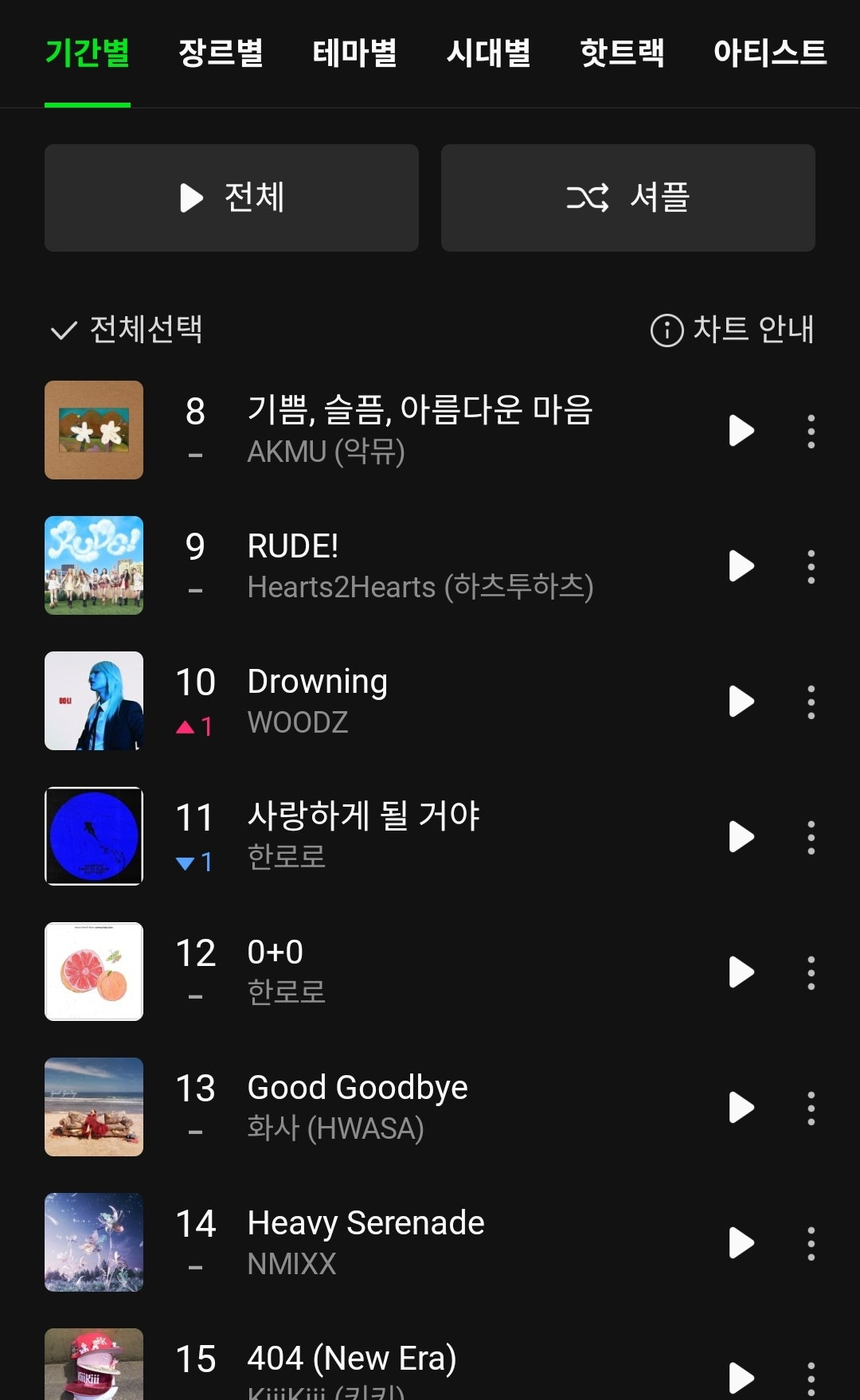Tap the RUDE! album cover
Image resolution: width=860 pixels, height=1400 pixels.
[94, 565]
